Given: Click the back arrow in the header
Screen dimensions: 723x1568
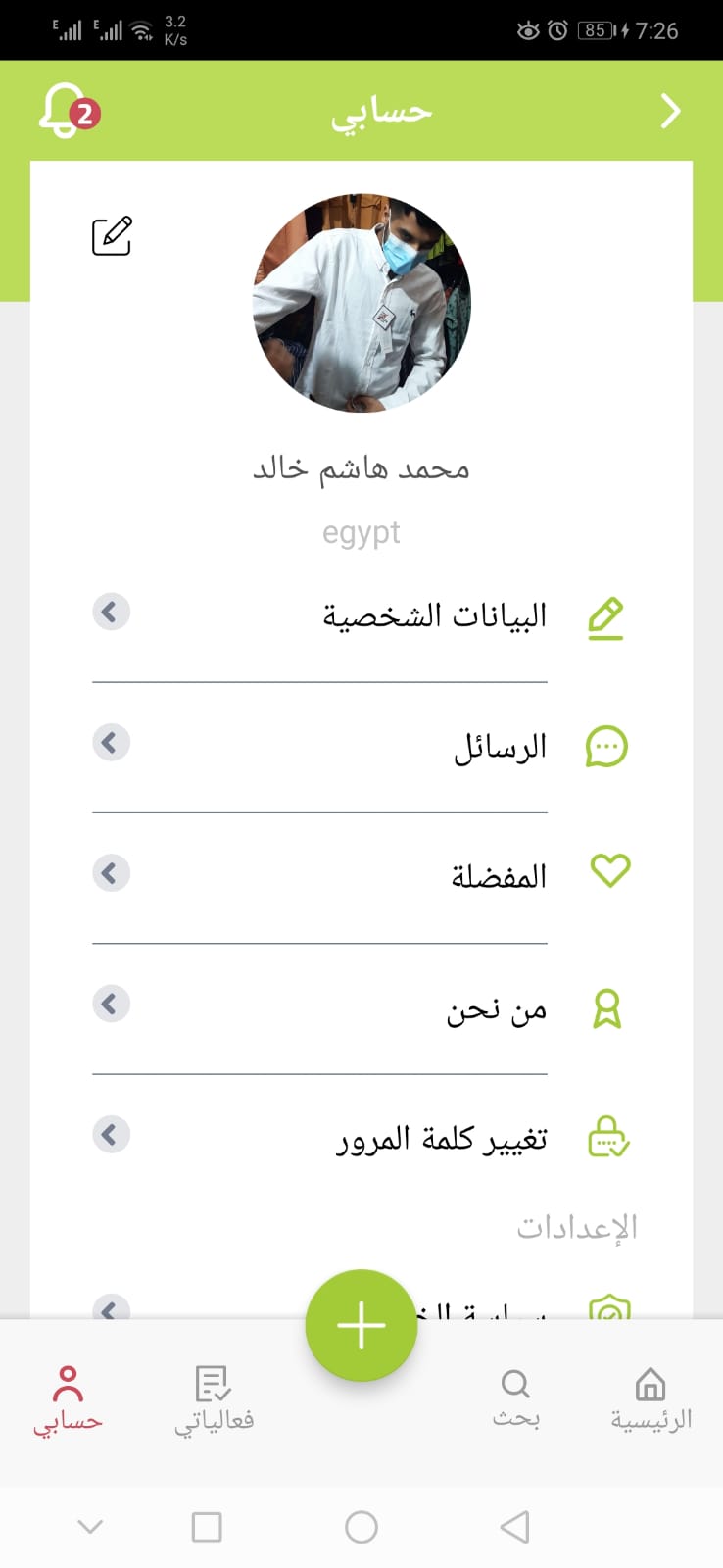Looking at the screenshot, I should (x=670, y=111).
